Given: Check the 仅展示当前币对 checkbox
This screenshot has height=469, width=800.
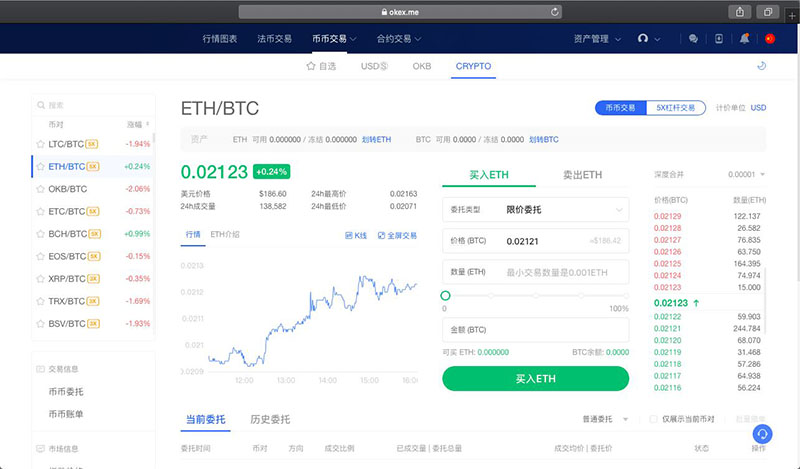Looking at the screenshot, I should point(654,419).
